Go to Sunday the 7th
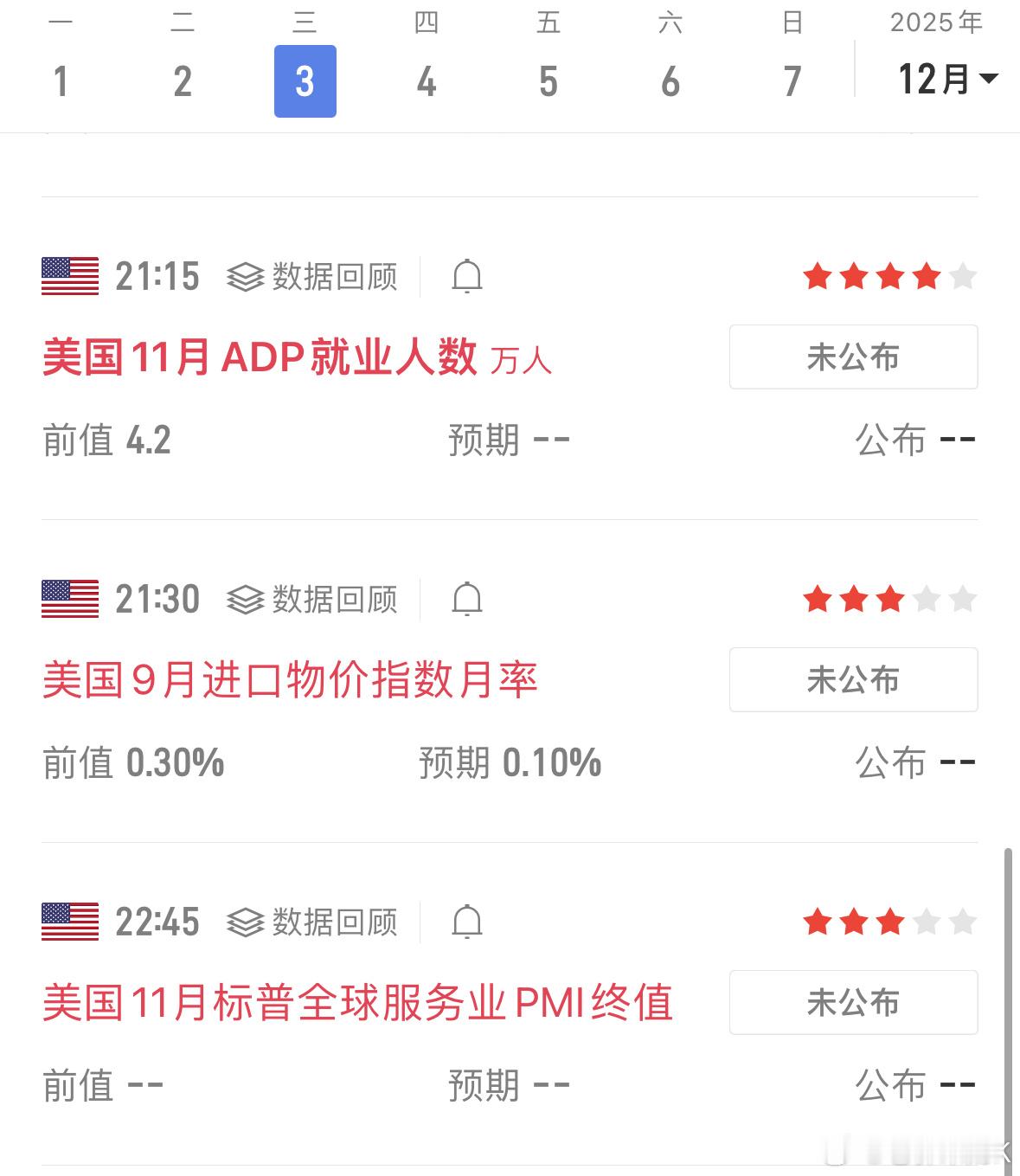Screen dimensions: 1020x1176 [792, 81]
